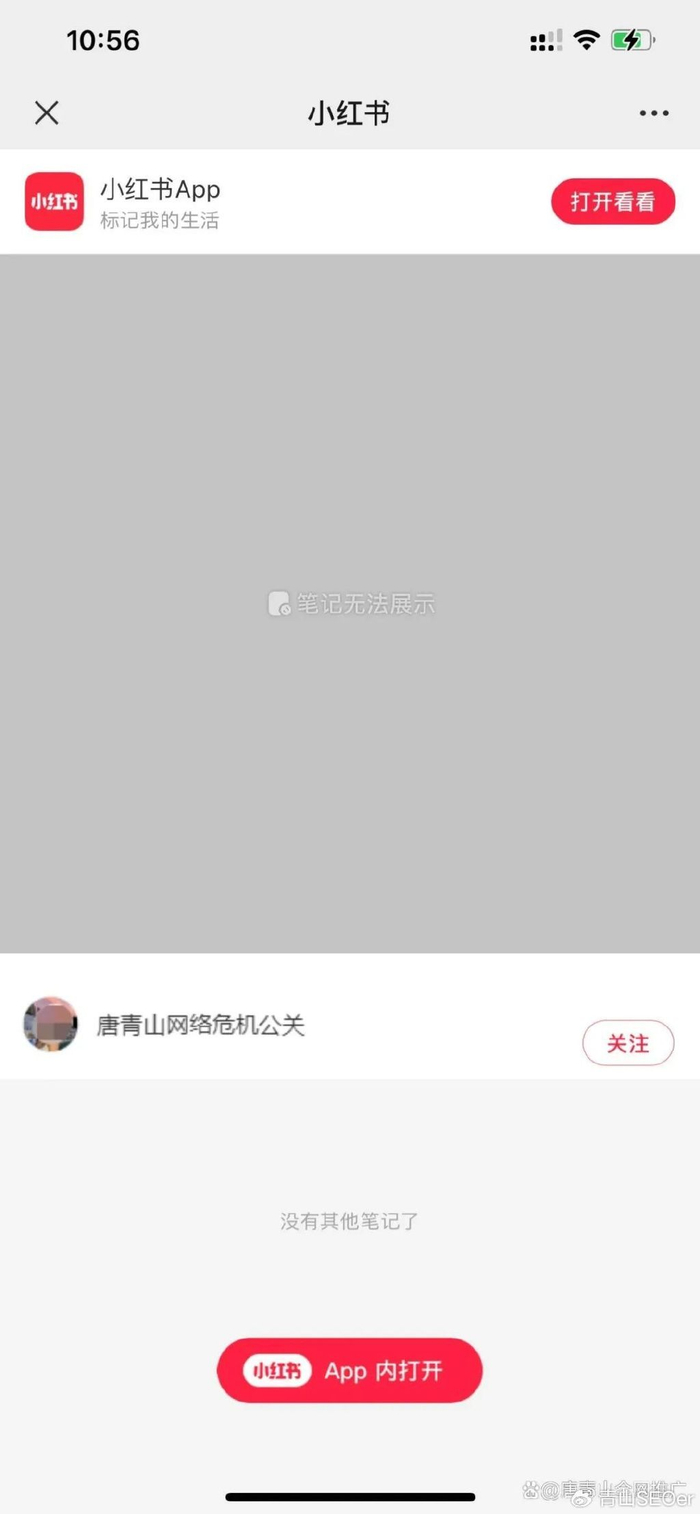The width and height of the screenshot is (700, 1514).
Task: Open the 小红书App banner
Action: point(160,202)
